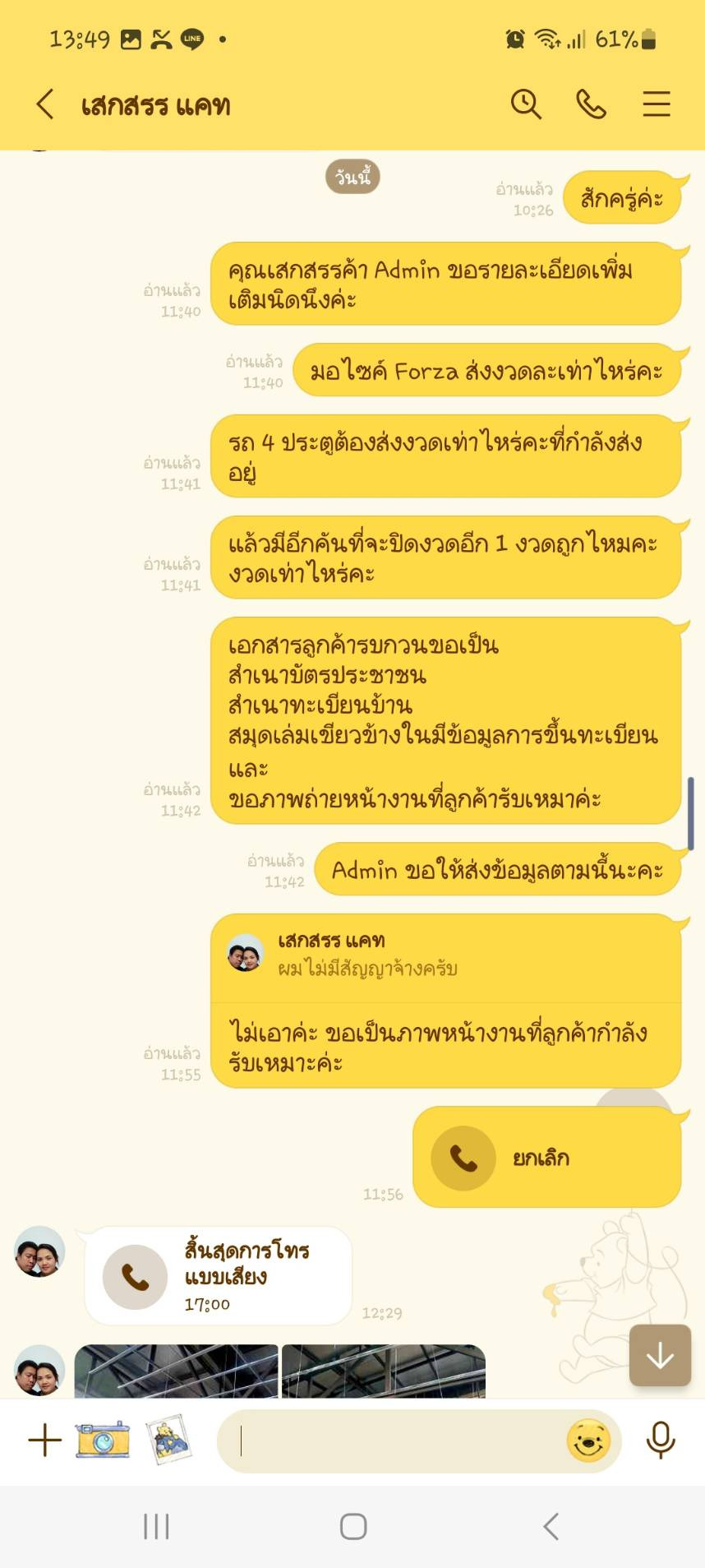Tap the system home button

pyautogui.click(x=353, y=1526)
